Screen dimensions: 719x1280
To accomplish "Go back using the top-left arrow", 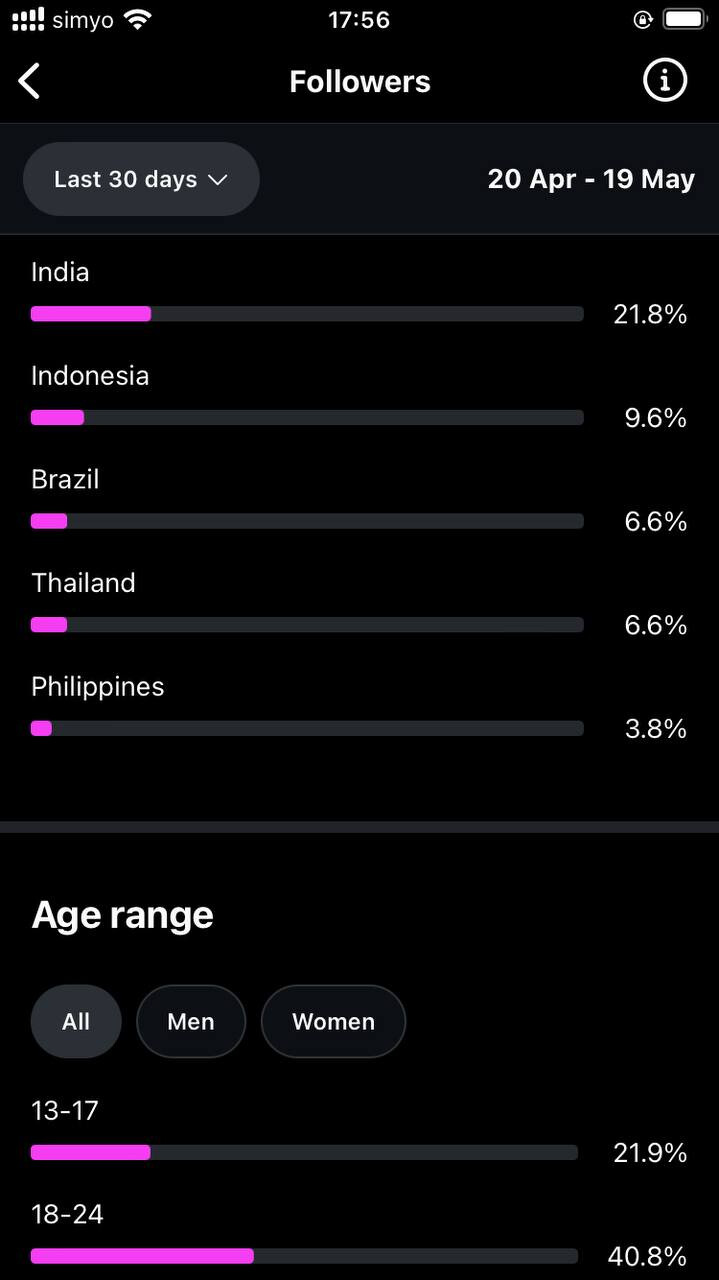I will tap(30, 81).
